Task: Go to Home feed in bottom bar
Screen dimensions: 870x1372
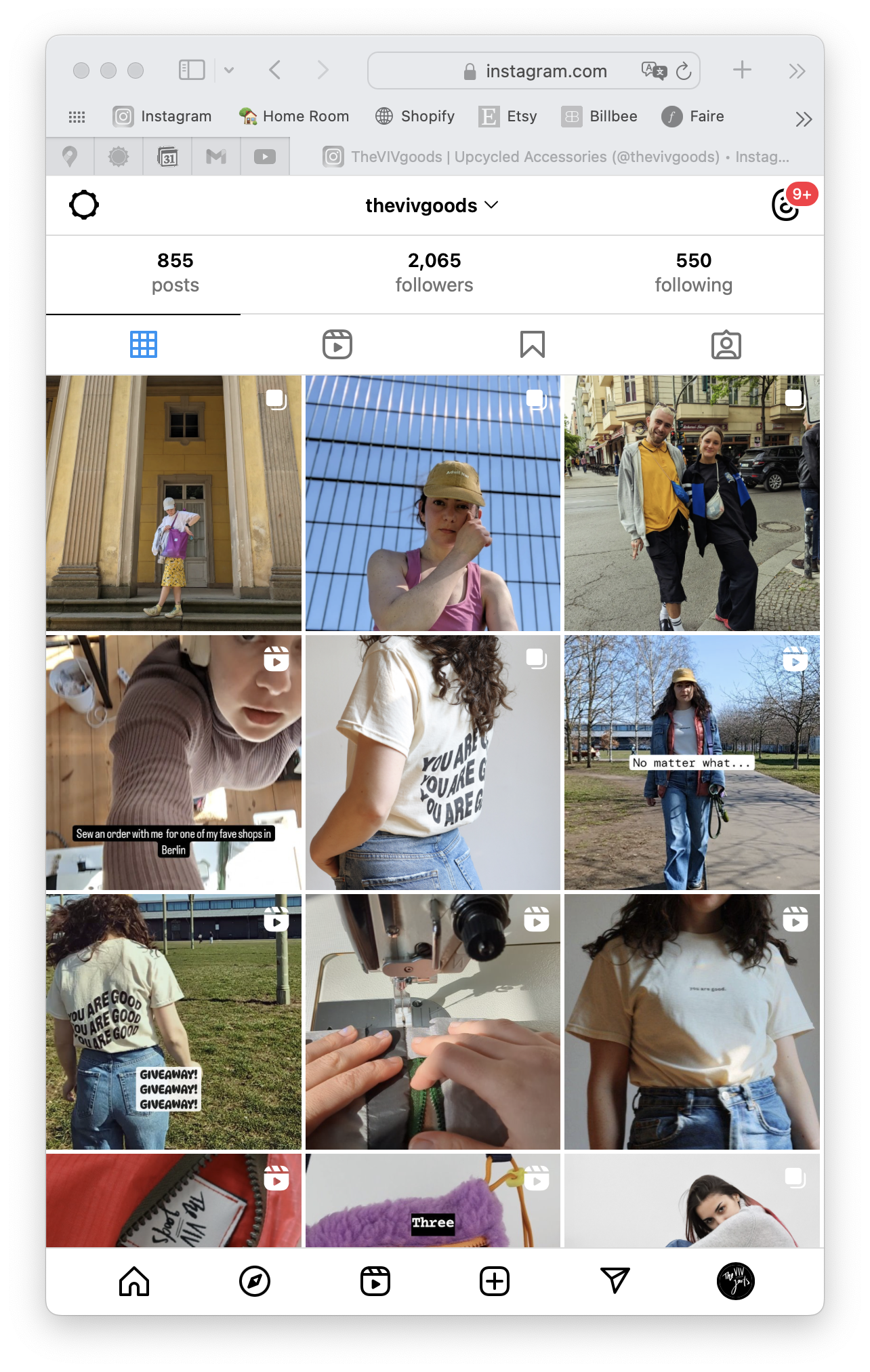Action: (x=134, y=1281)
